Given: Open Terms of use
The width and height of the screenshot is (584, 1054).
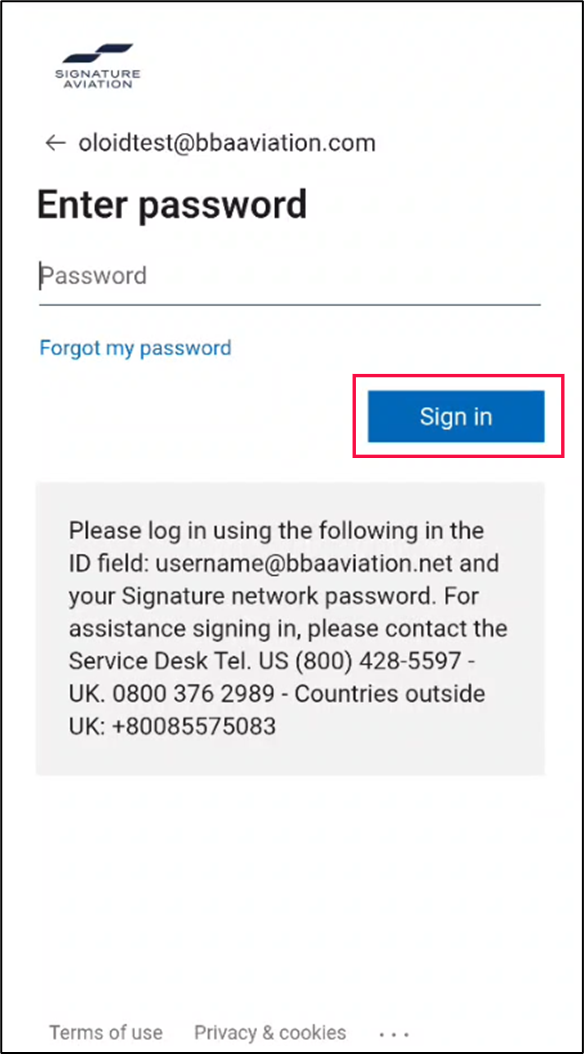Looking at the screenshot, I should pos(106,1032).
